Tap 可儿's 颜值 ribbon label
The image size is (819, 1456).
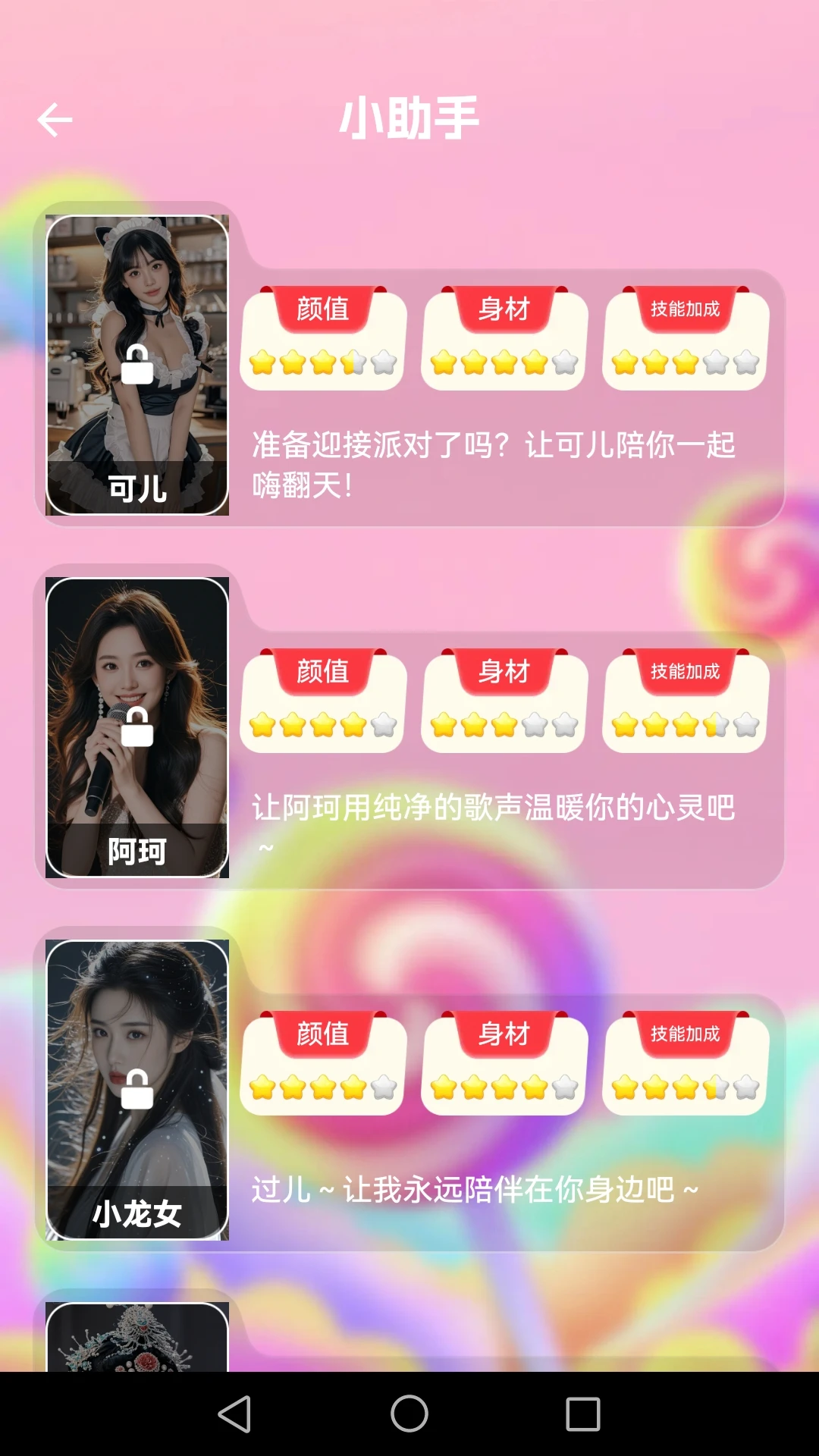click(321, 309)
